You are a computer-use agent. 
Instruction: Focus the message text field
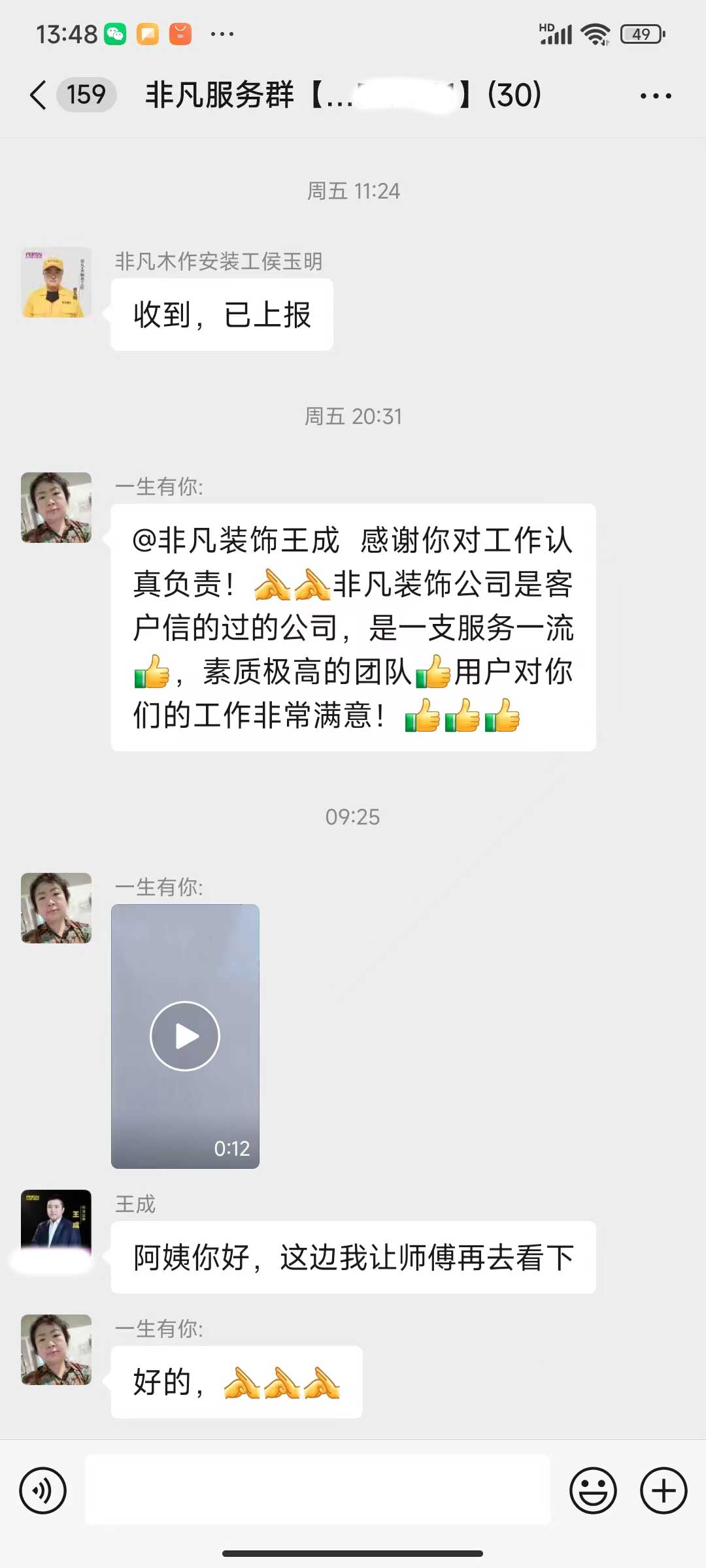pyautogui.click(x=318, y=1491)
